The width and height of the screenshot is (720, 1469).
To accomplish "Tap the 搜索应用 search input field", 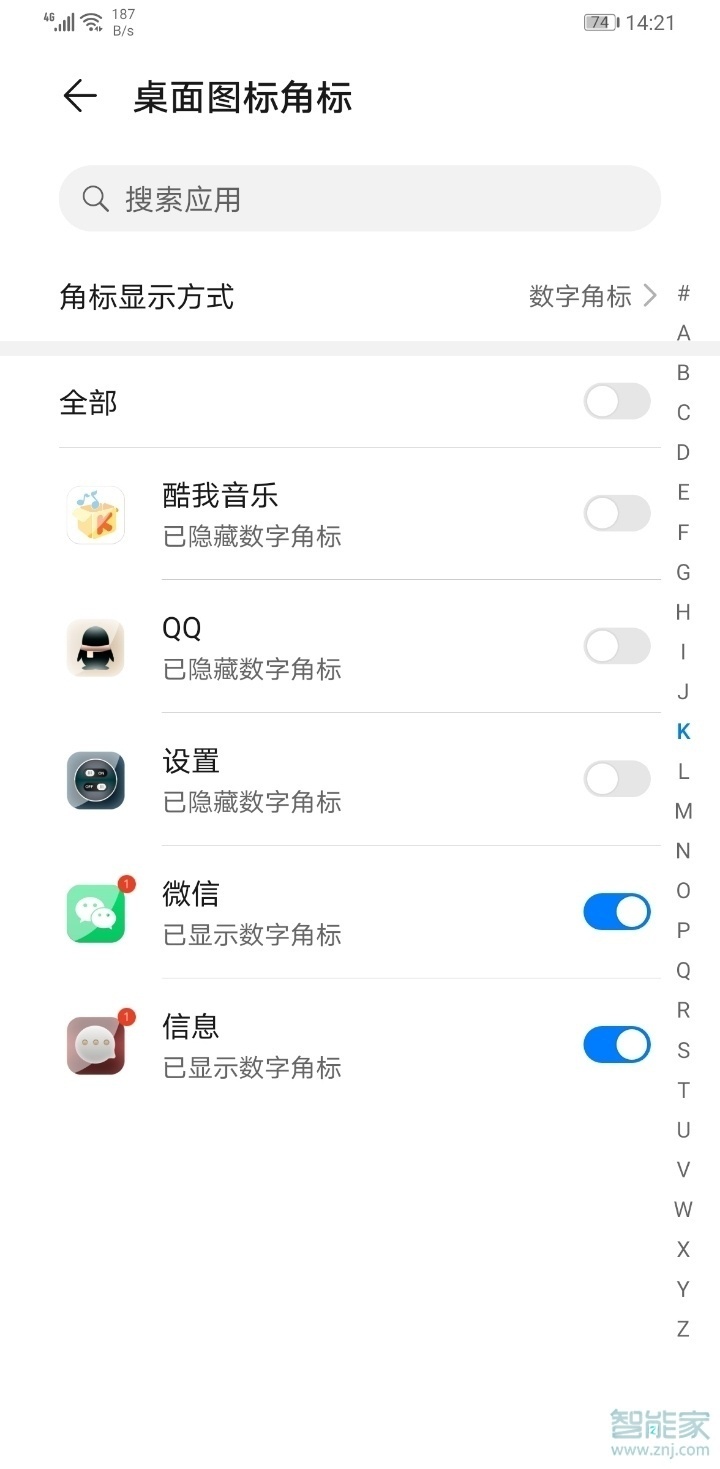I will 360,198.
